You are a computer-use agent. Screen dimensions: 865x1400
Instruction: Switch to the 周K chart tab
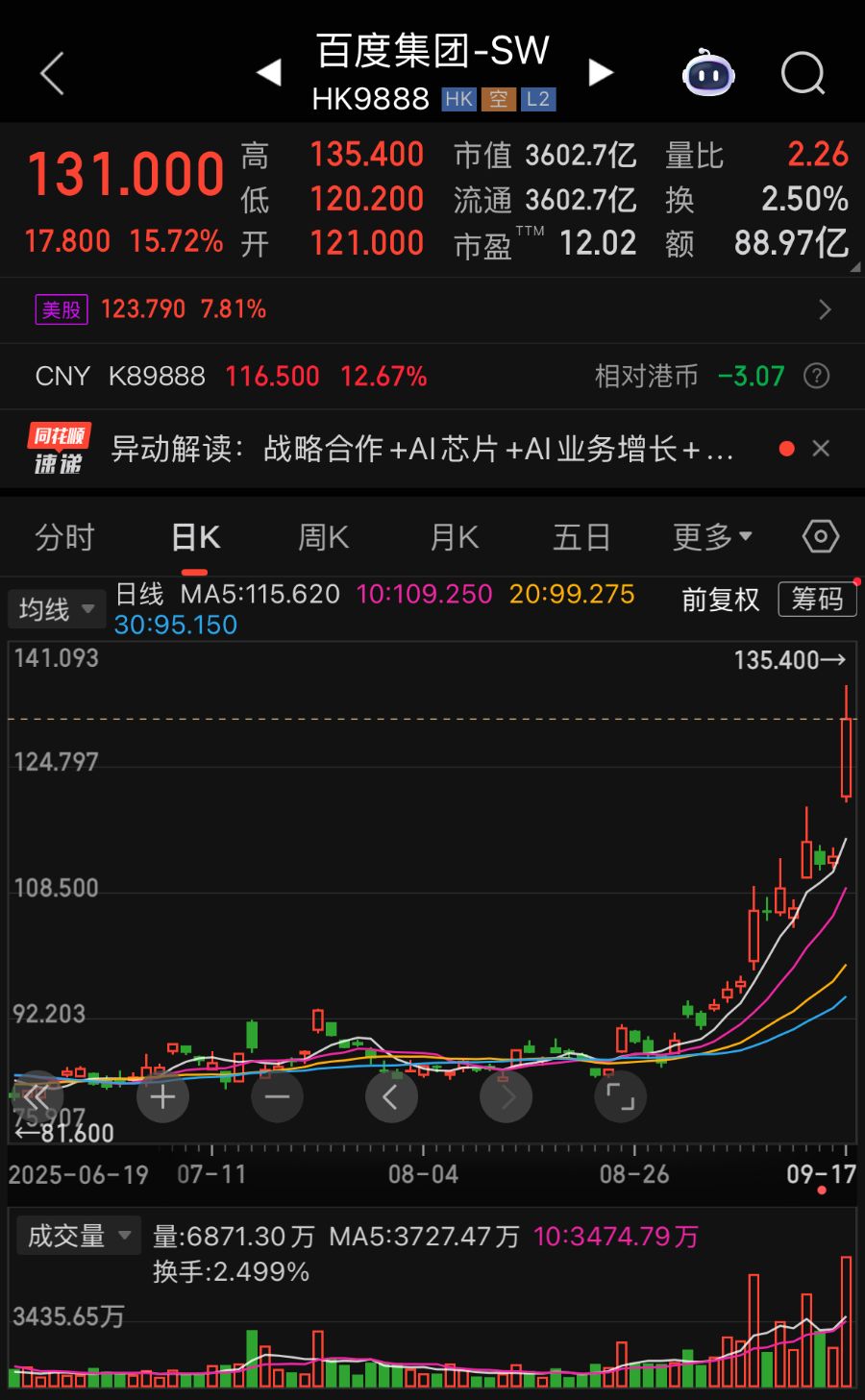pyautogui.click(x=323, y=537)
